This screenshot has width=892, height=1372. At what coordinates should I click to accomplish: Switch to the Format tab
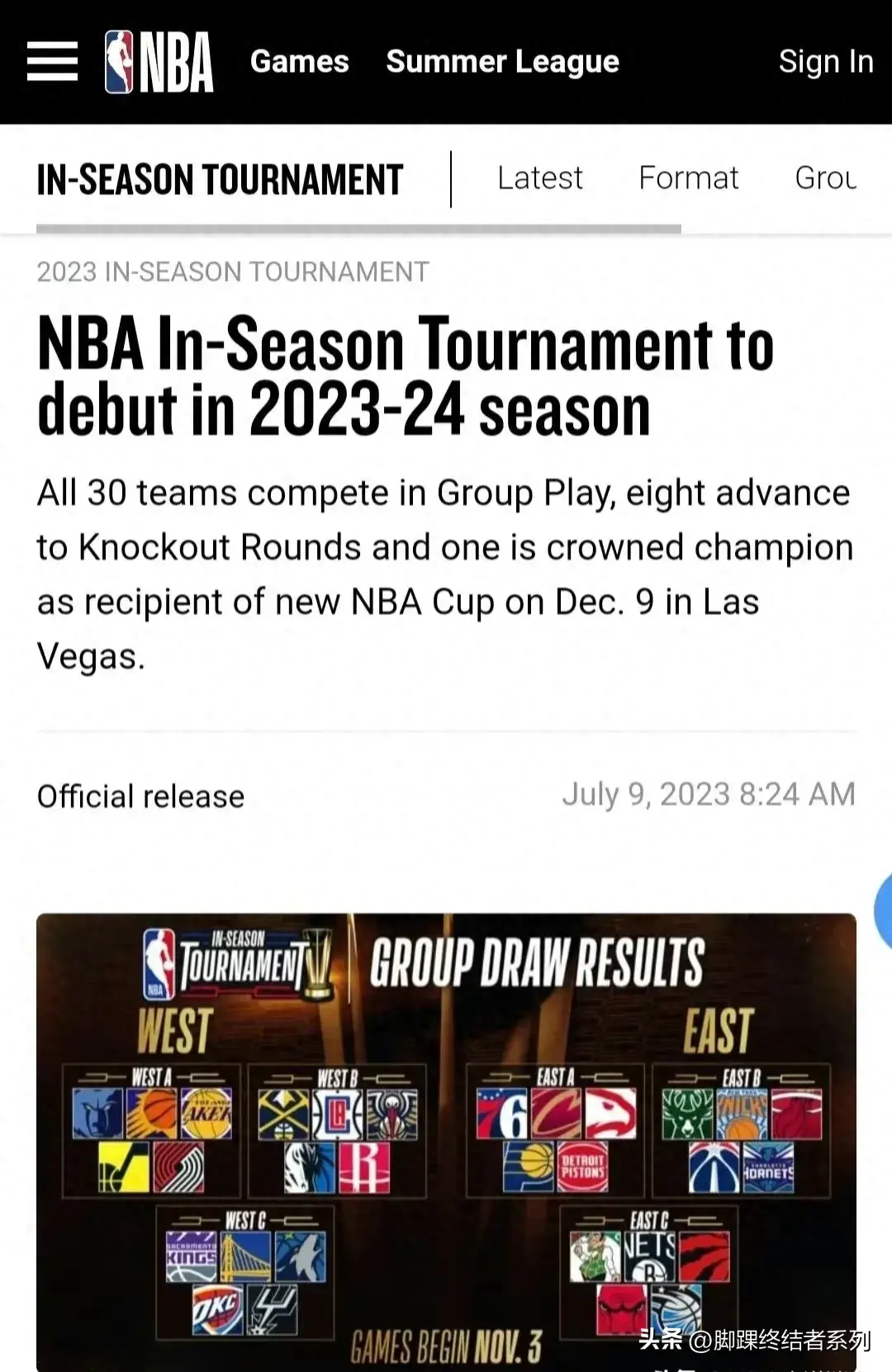click(688, 177)
